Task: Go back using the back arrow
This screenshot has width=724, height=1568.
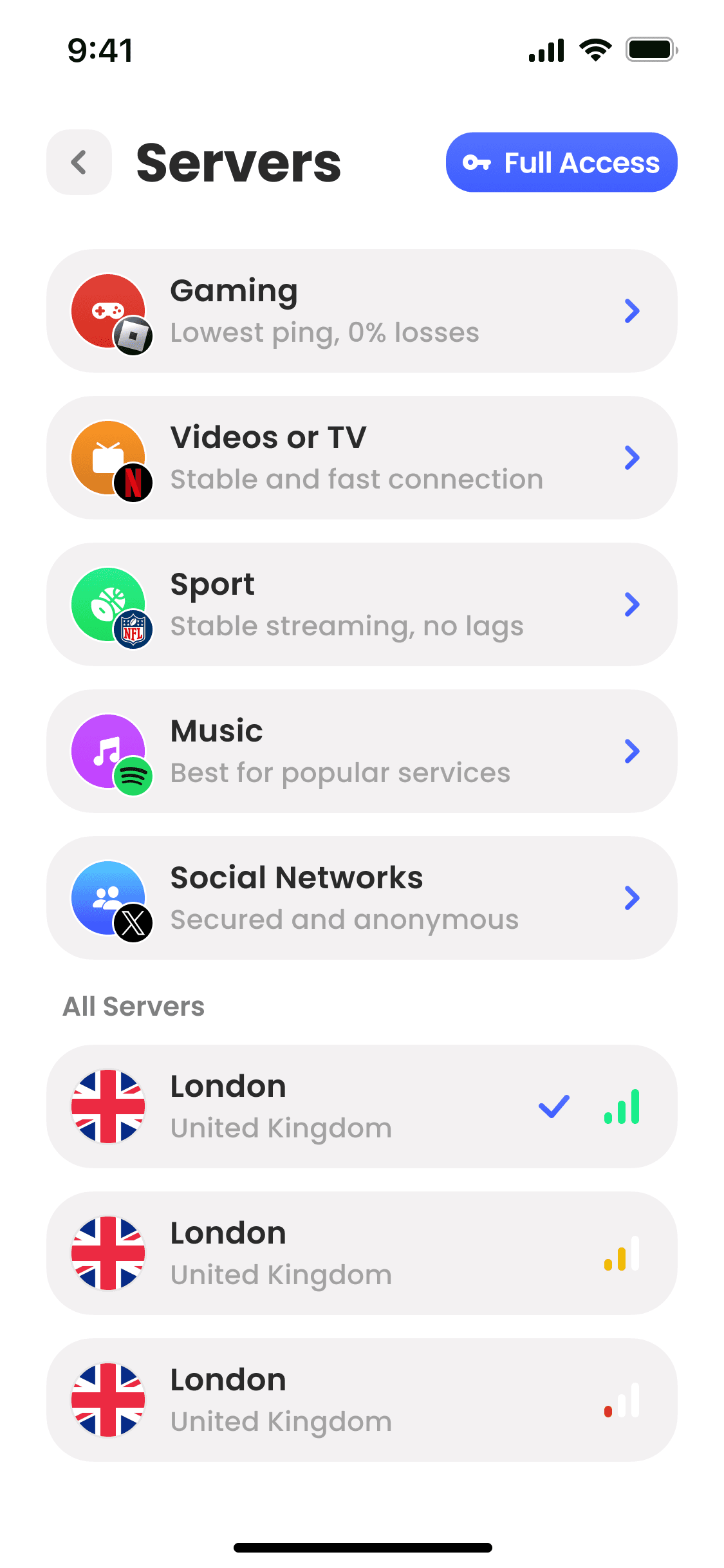Action: coord(79,162)
